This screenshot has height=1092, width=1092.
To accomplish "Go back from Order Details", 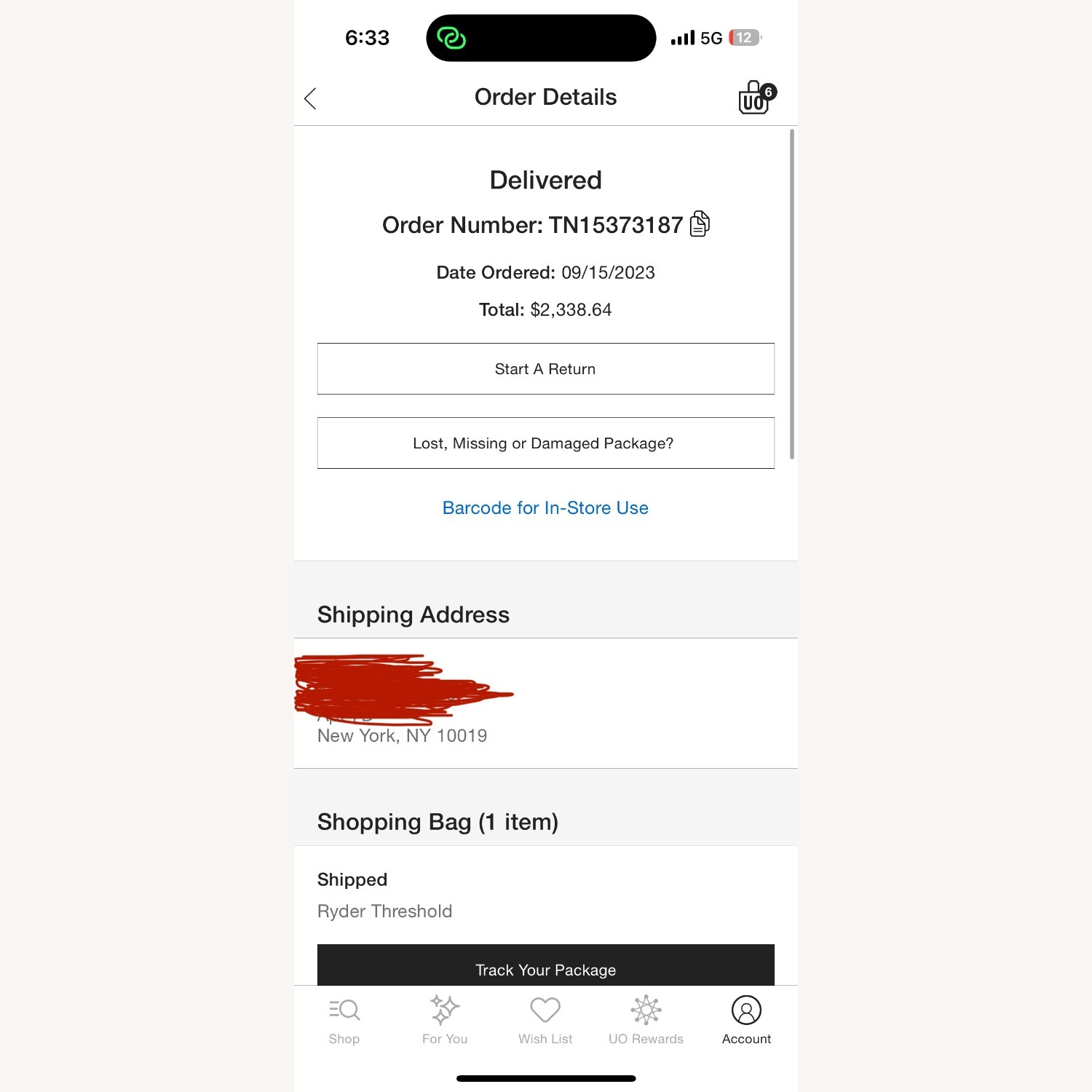I will pyautogui.click(x=310, y=98).
